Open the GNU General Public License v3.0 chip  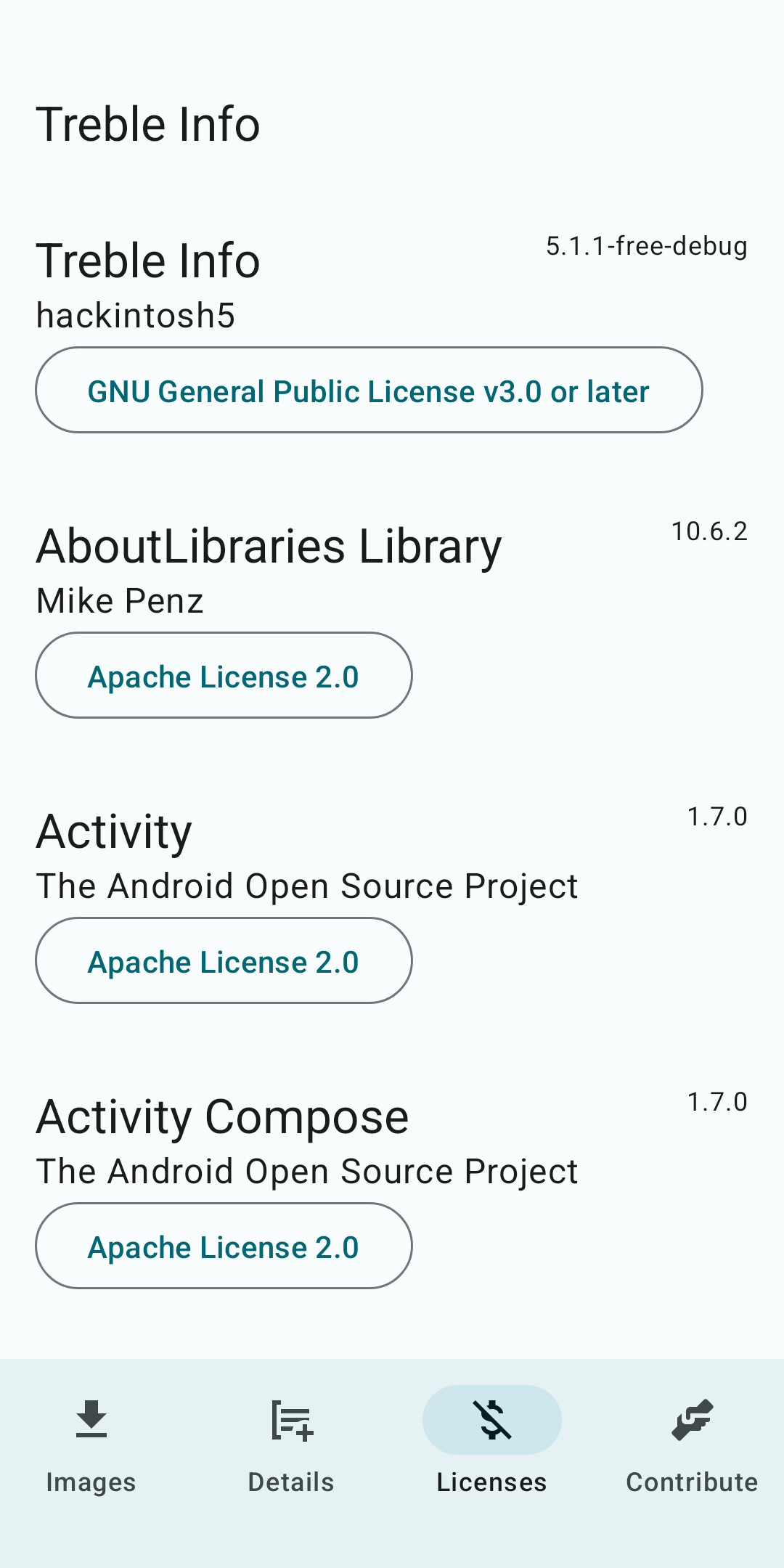(369, 391)
